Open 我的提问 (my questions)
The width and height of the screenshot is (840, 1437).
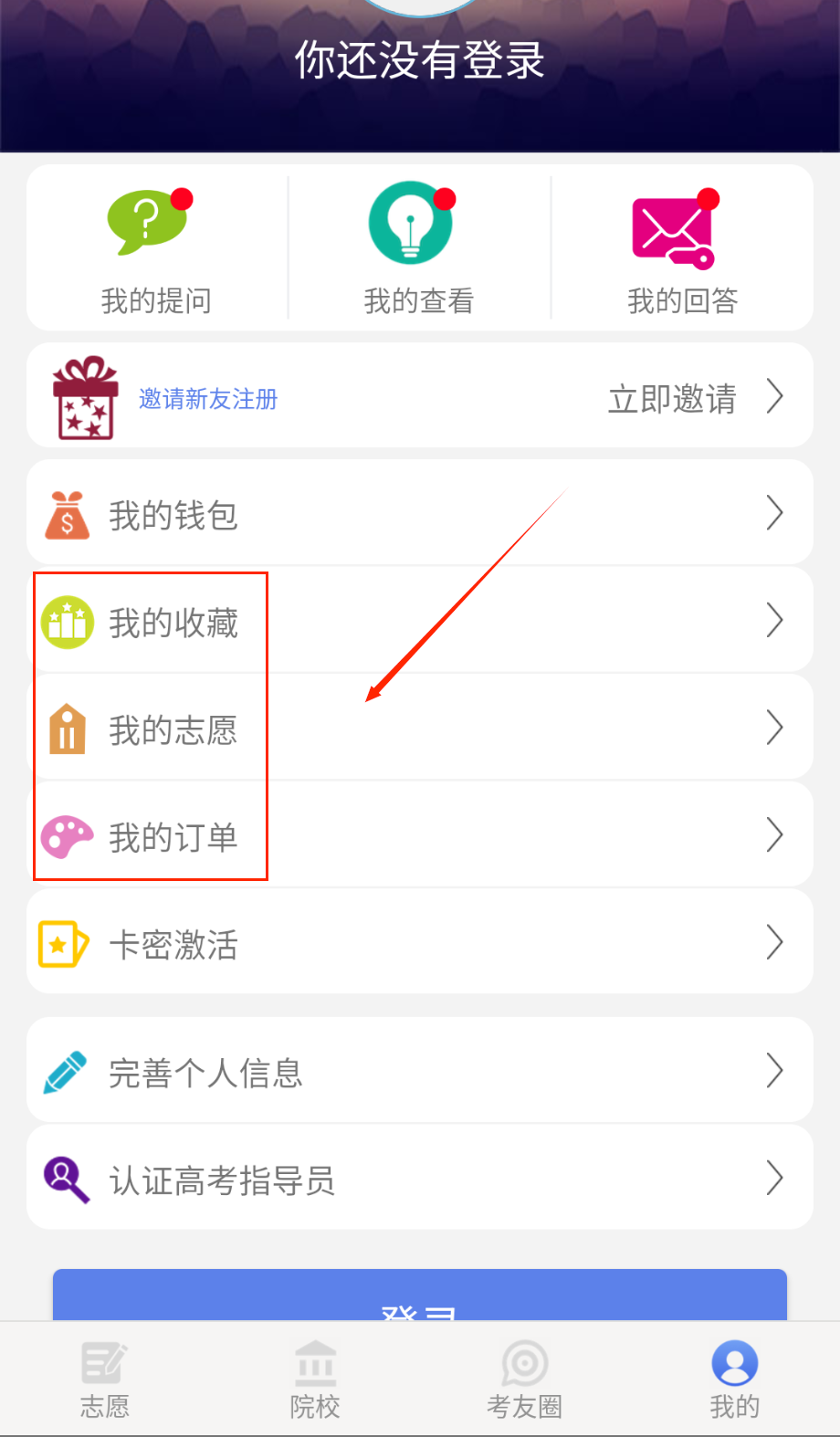[x=156, y=248]
